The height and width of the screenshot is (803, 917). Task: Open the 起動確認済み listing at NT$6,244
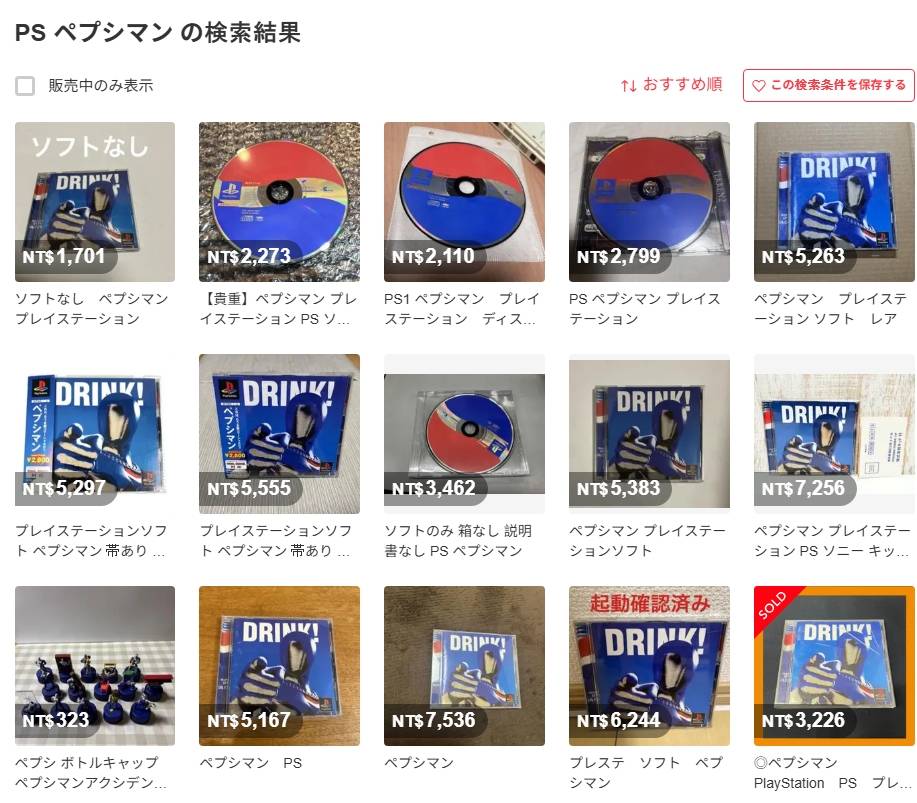click(649, 665)
